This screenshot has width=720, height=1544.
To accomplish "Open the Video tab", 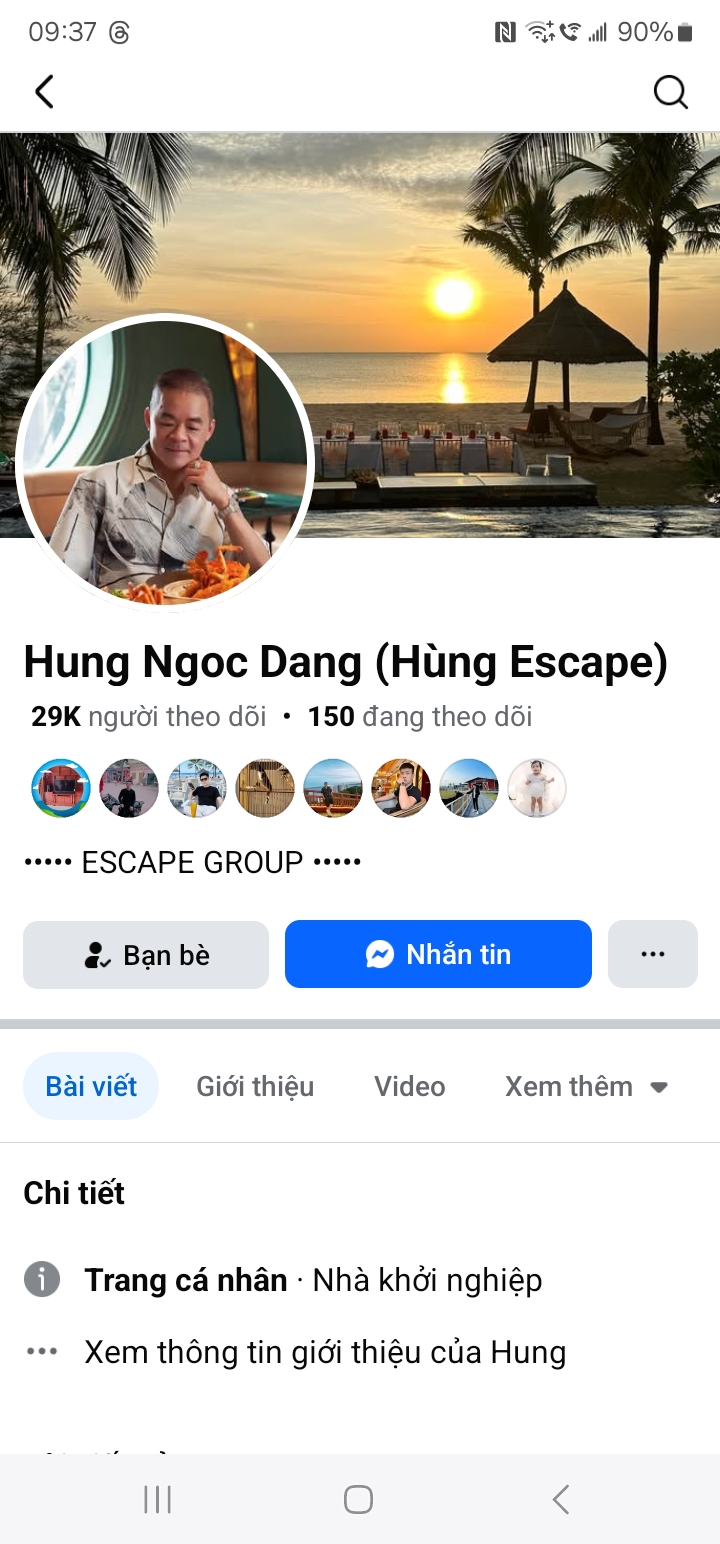I will click(409, 1086).
